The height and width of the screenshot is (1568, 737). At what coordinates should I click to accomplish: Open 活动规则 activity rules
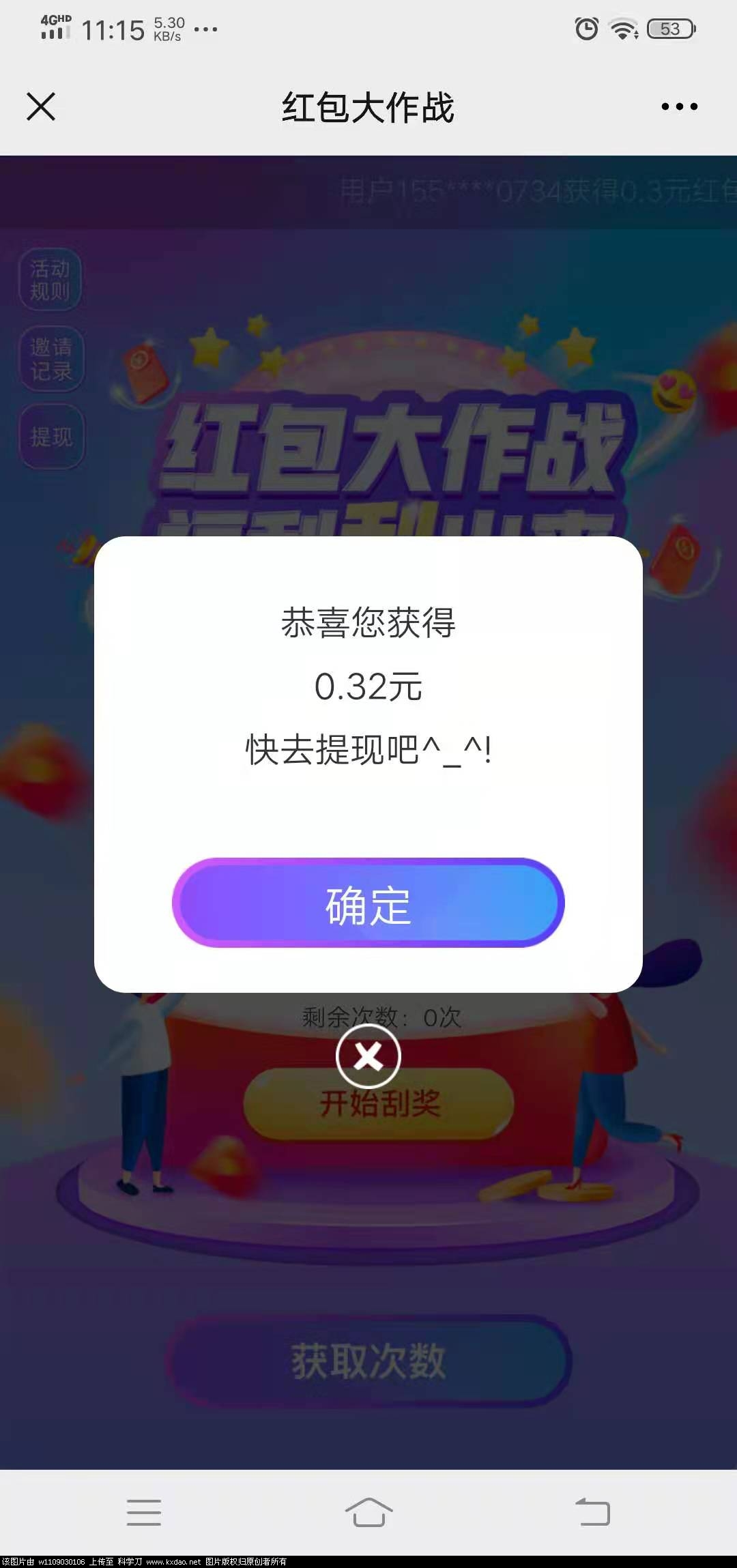pos(50,280)
